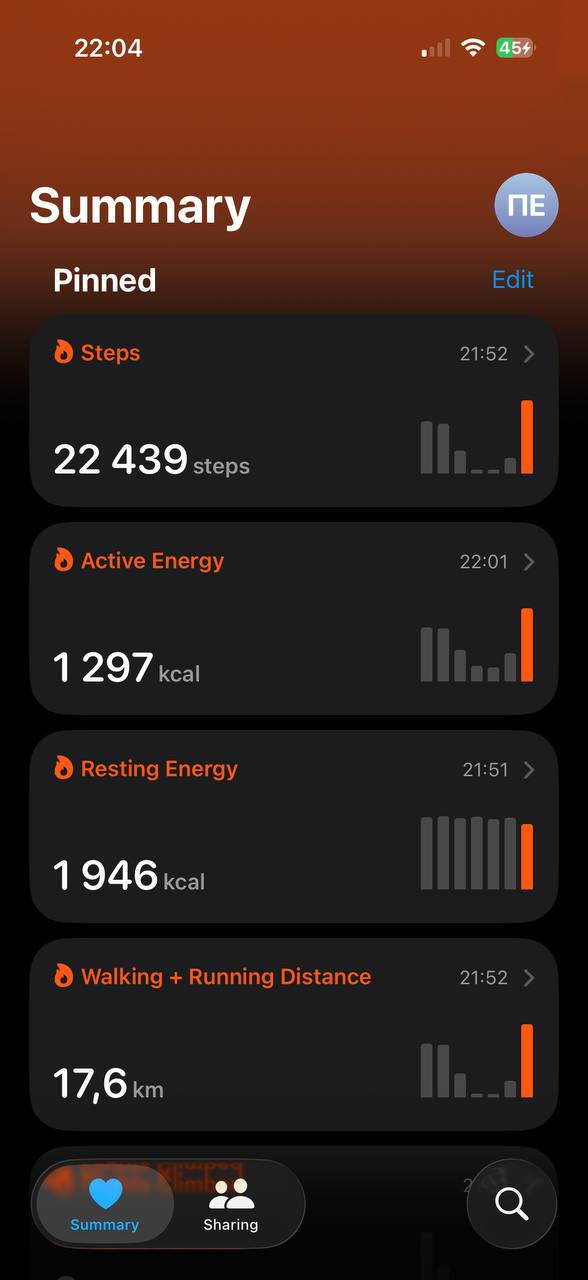Open the Resting Energy card
Image resolution: width=588 pixels, height=1280 pixels.
click(x=294, y=827)
